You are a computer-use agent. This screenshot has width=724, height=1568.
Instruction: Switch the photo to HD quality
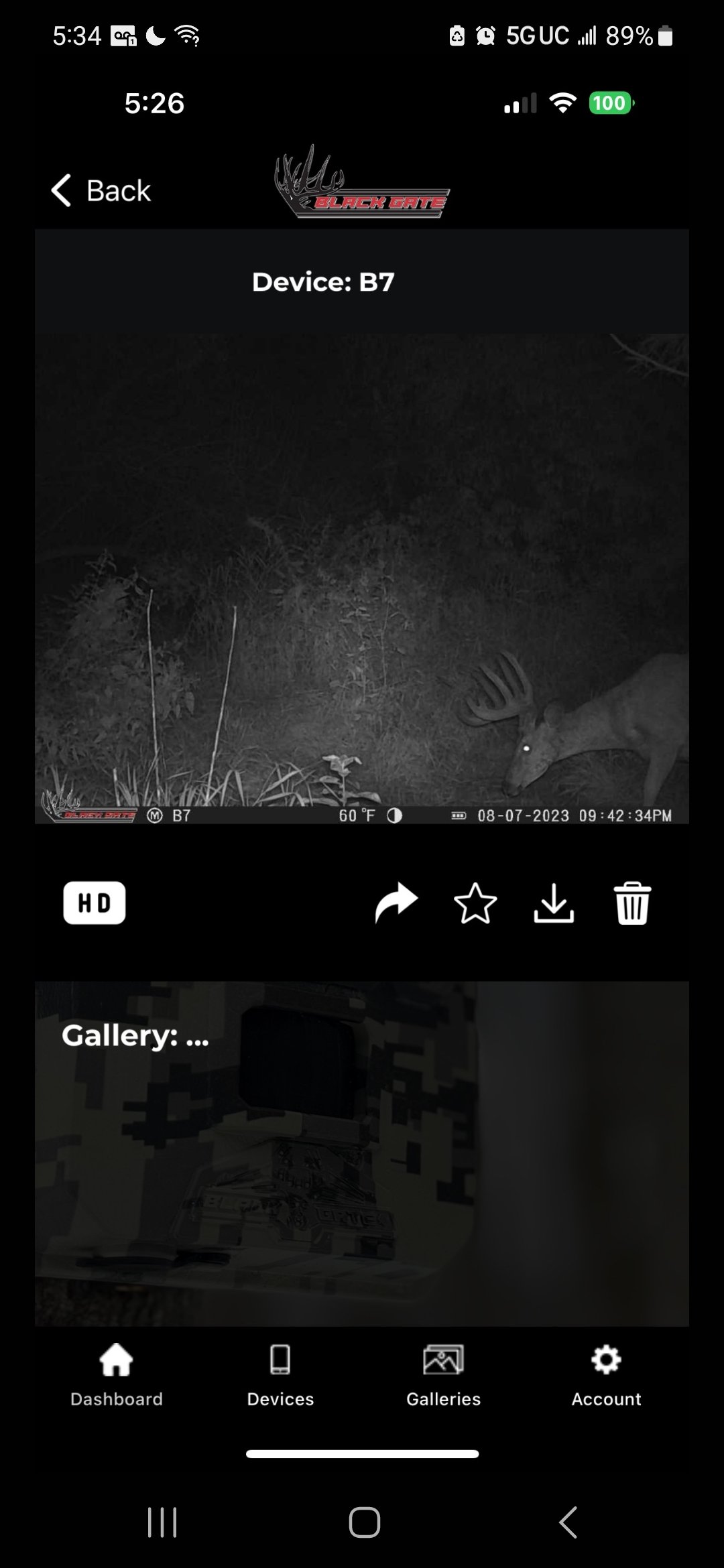click(95, 903)
